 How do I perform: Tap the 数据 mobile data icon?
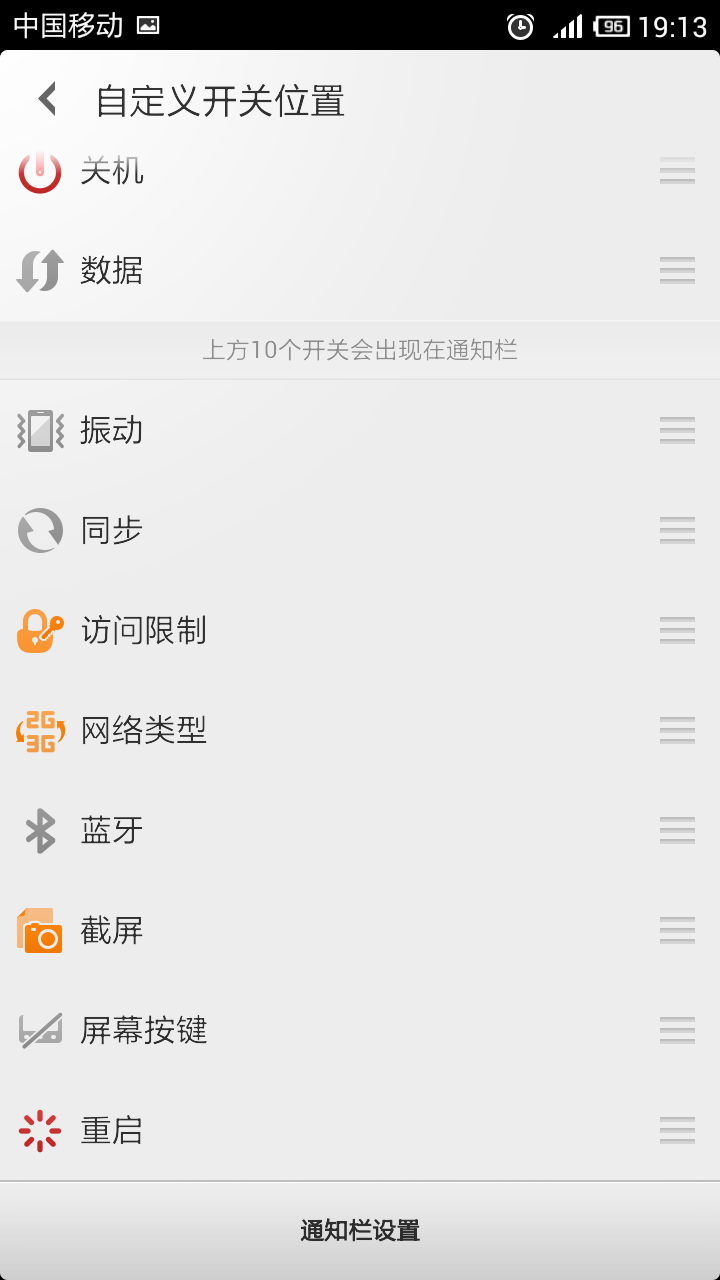pos(39,270)
